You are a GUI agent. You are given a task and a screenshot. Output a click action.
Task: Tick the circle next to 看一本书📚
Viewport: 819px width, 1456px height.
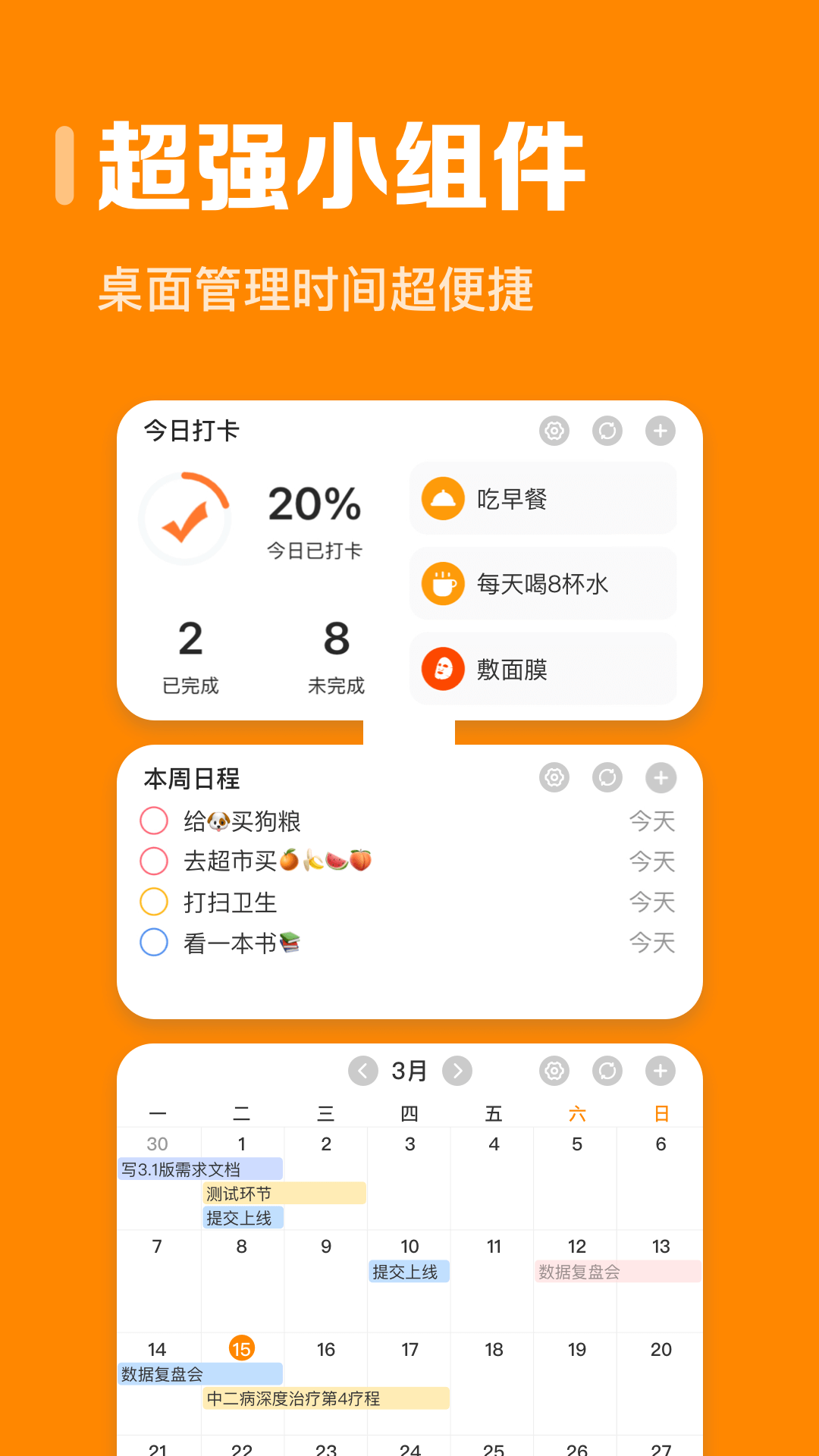tap(154, 943)
